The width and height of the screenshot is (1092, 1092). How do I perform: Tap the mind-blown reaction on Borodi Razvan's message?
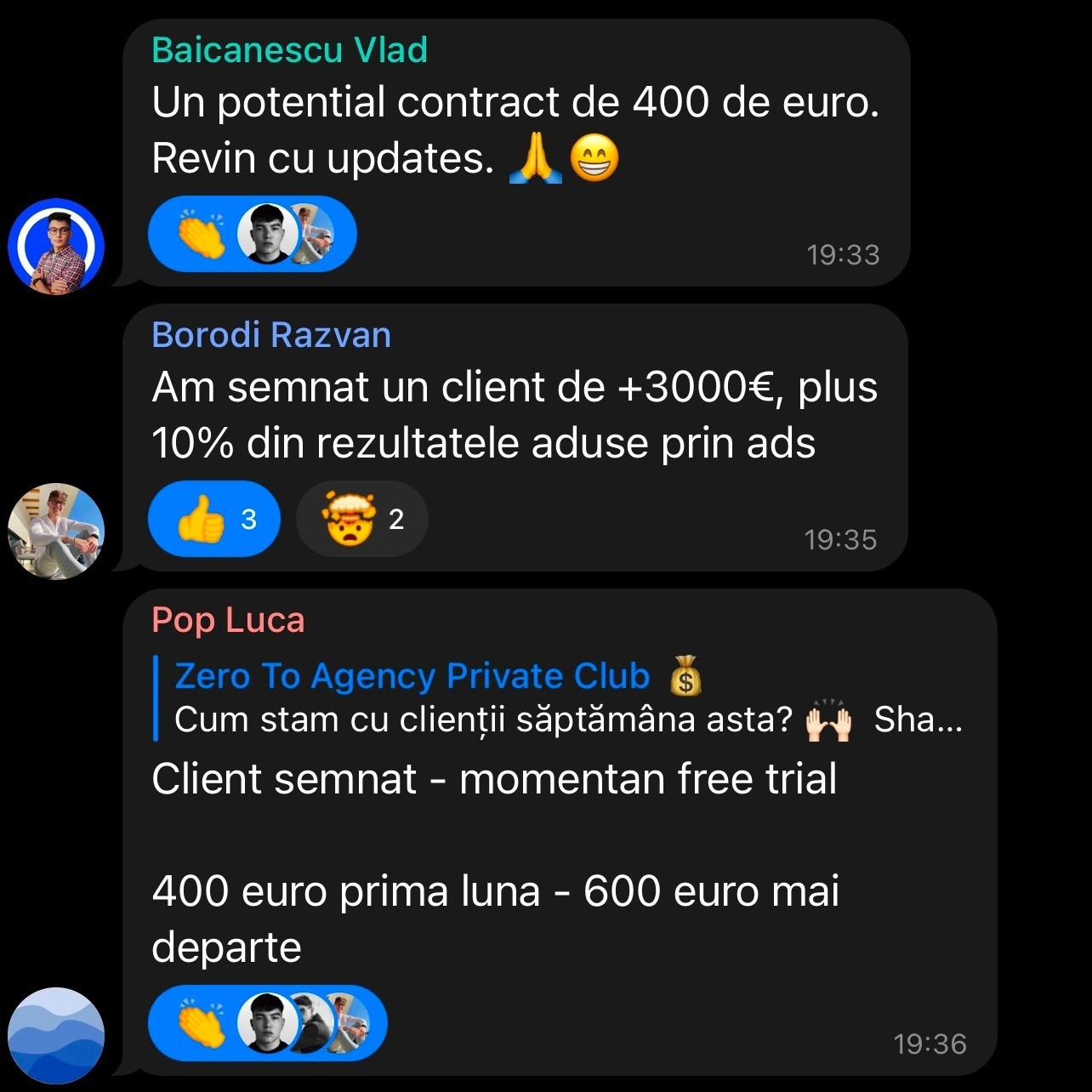pyautogui.click(x=361, y=519)
